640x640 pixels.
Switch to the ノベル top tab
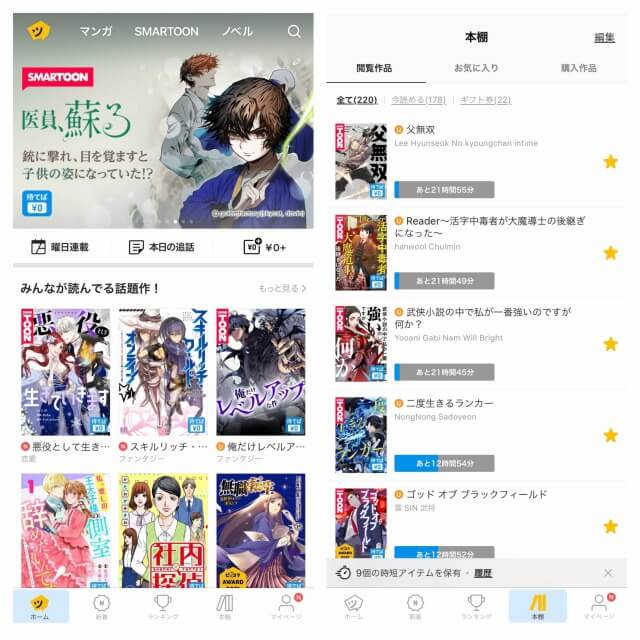(237, 31)
